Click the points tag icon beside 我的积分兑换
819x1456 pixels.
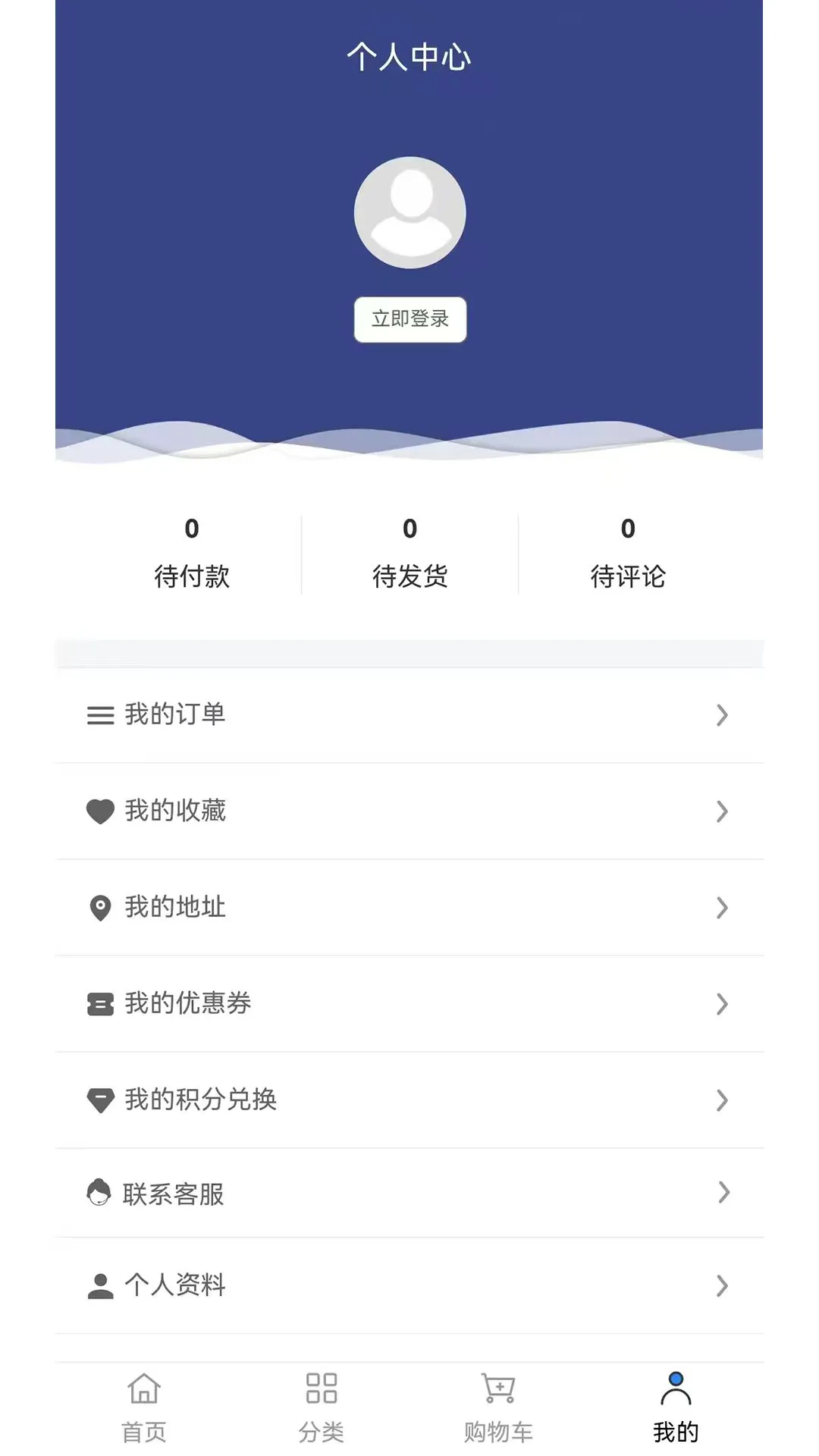99,1100
